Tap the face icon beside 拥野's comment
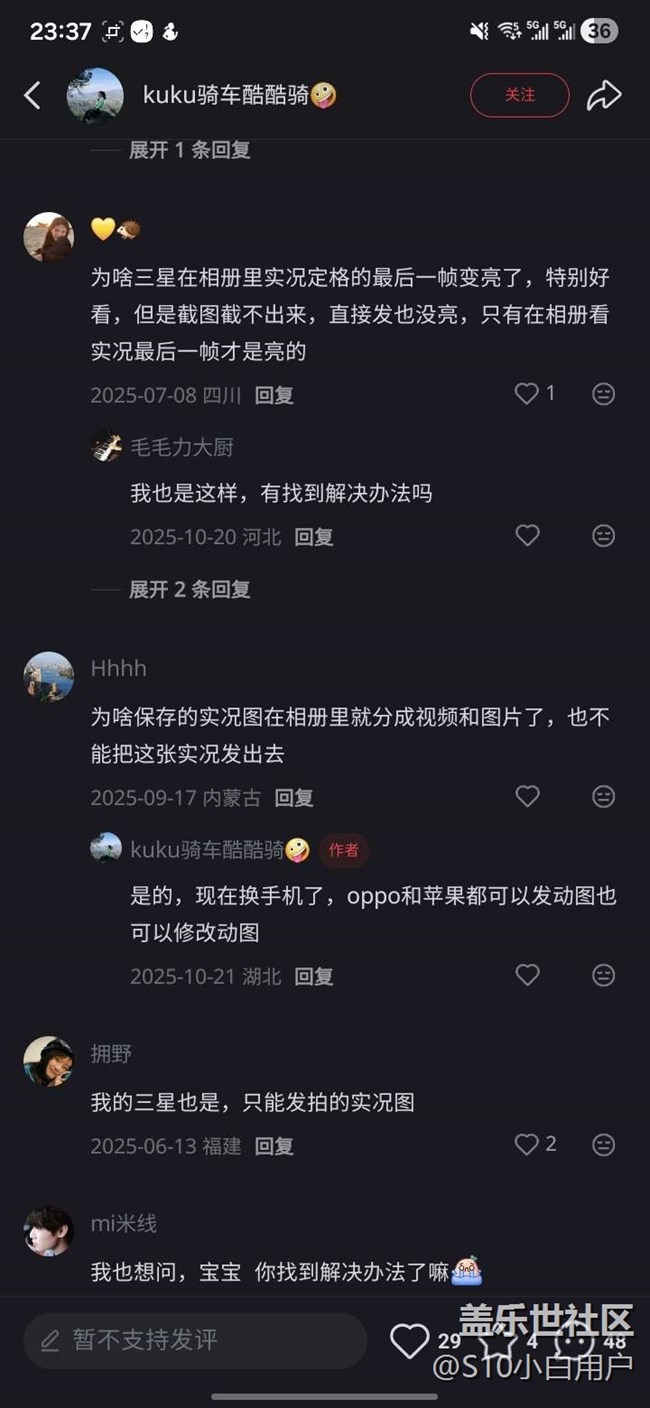Image resolution: width=650 pixels, height=1408 pixels. pos(603,1145)
